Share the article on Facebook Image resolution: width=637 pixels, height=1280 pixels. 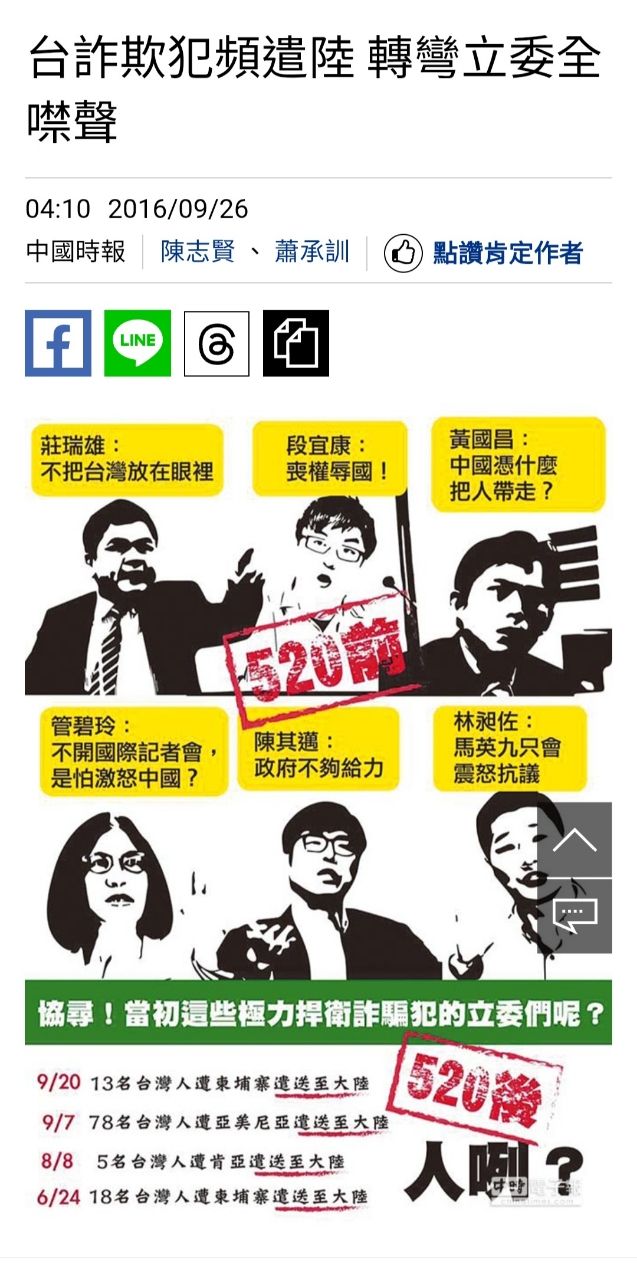58,343
